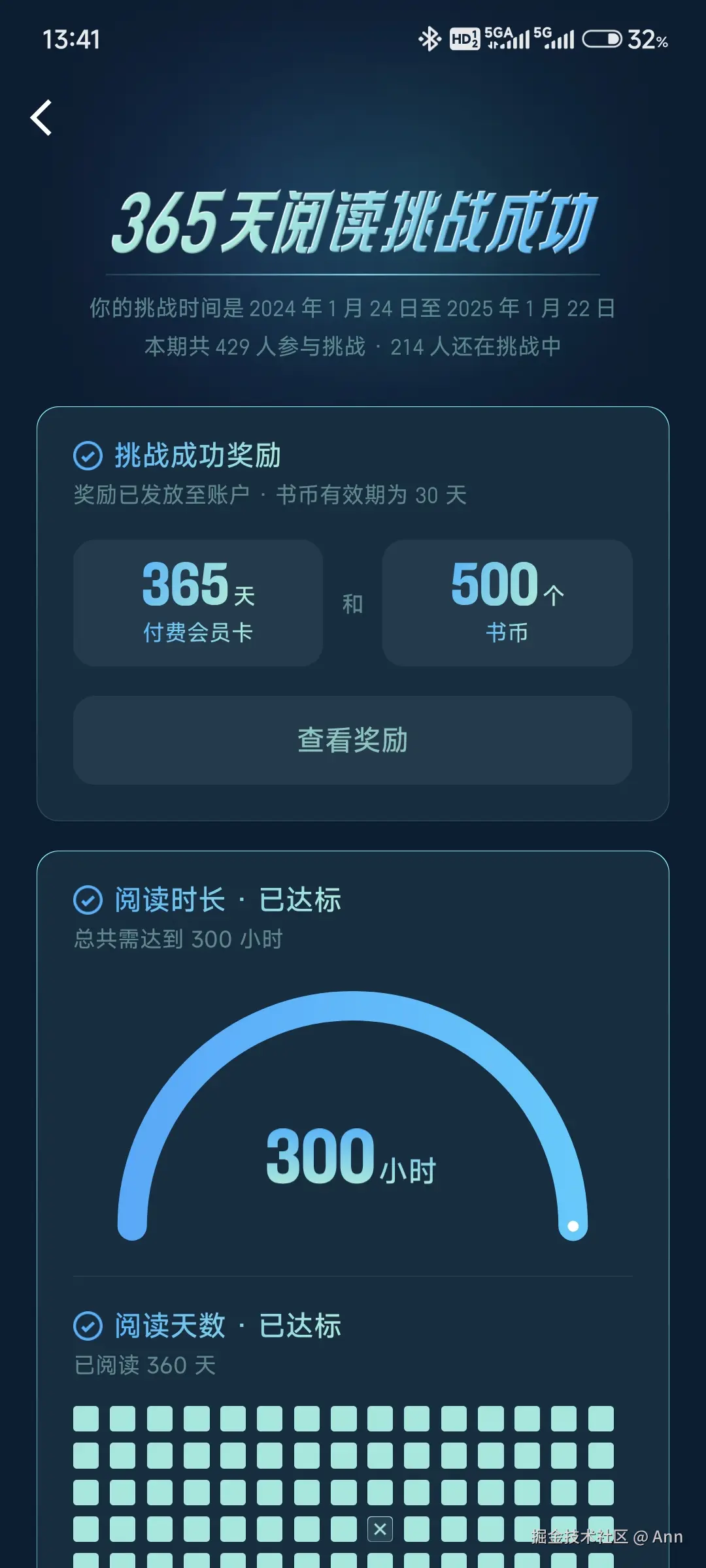Open 查看奖励 to view rewards
This screenshot has height=1568, width=706.
[352, 740]
